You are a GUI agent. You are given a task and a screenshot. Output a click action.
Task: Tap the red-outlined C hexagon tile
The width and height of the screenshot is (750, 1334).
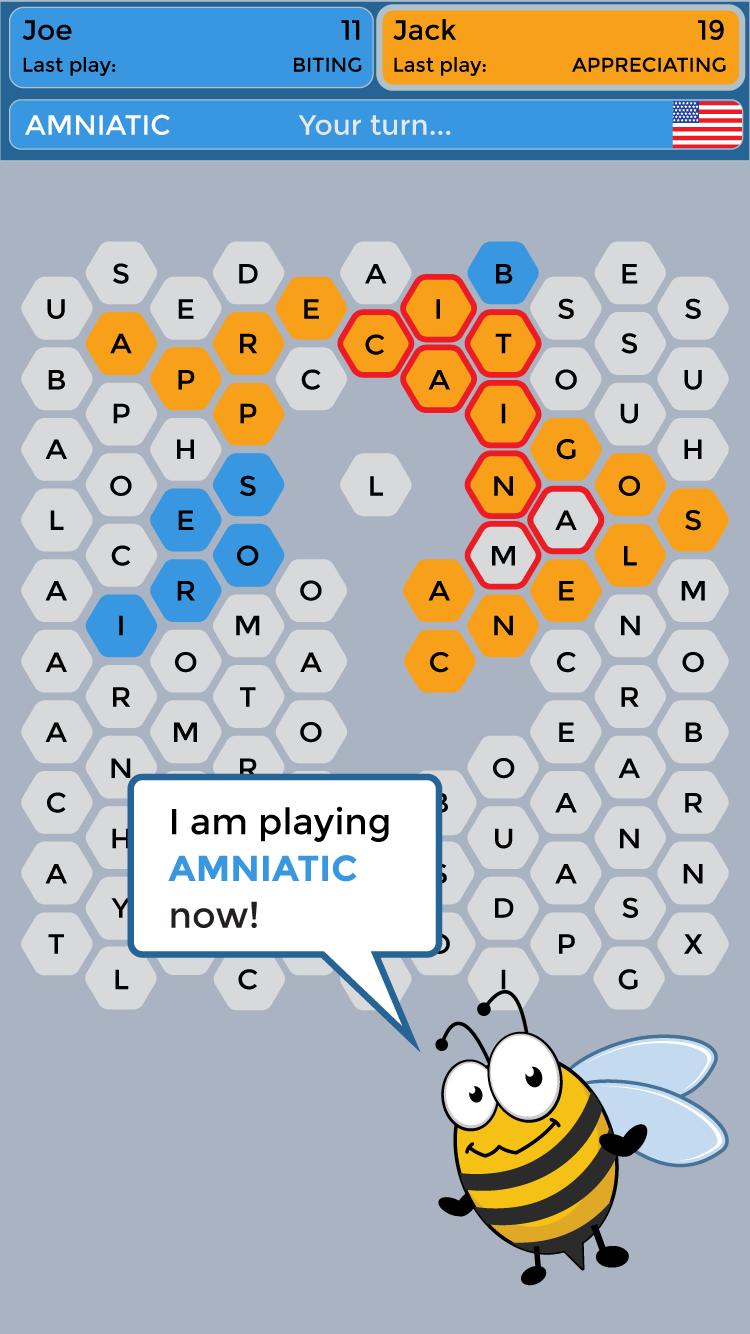pos(375,345)
